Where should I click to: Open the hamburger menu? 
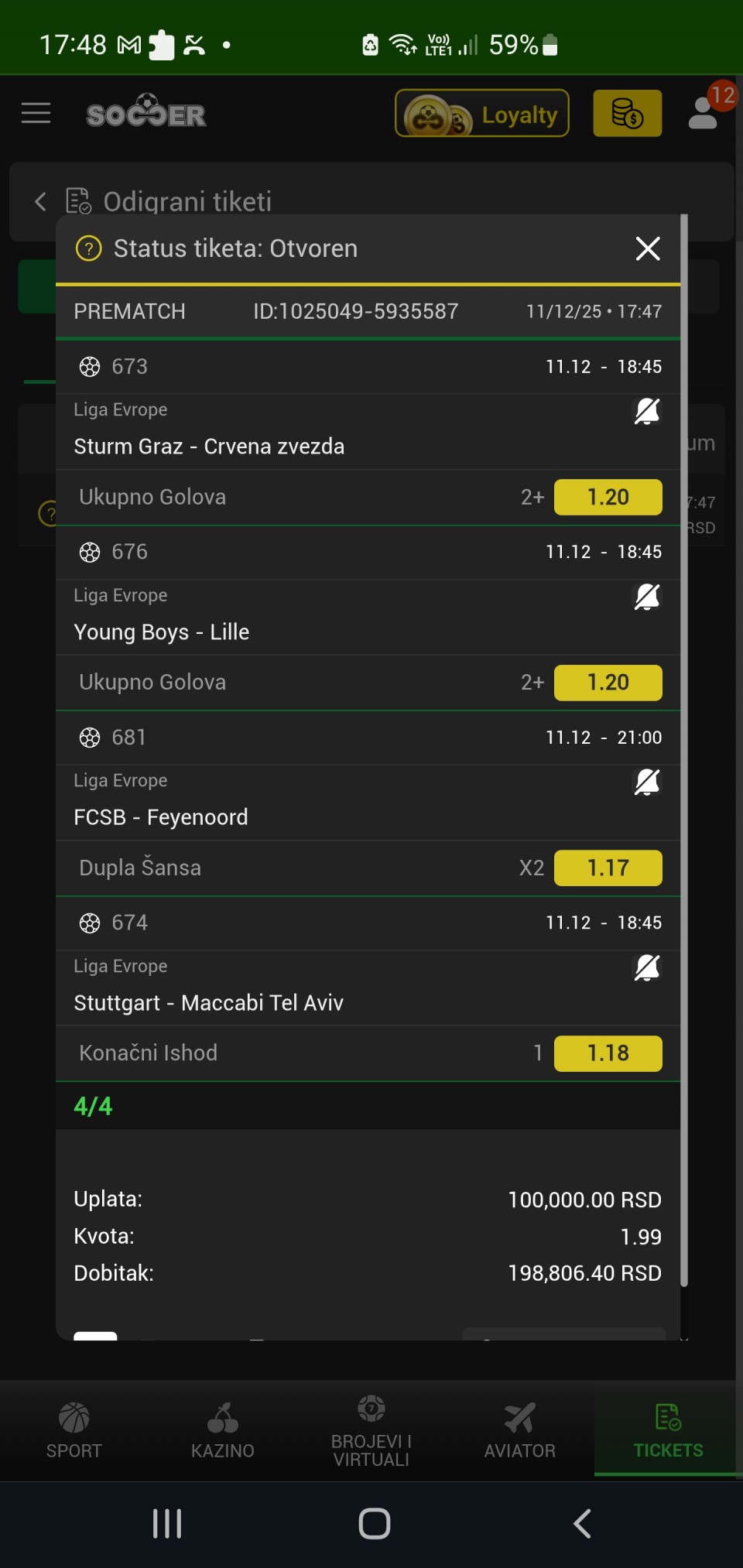coord(36,114)
